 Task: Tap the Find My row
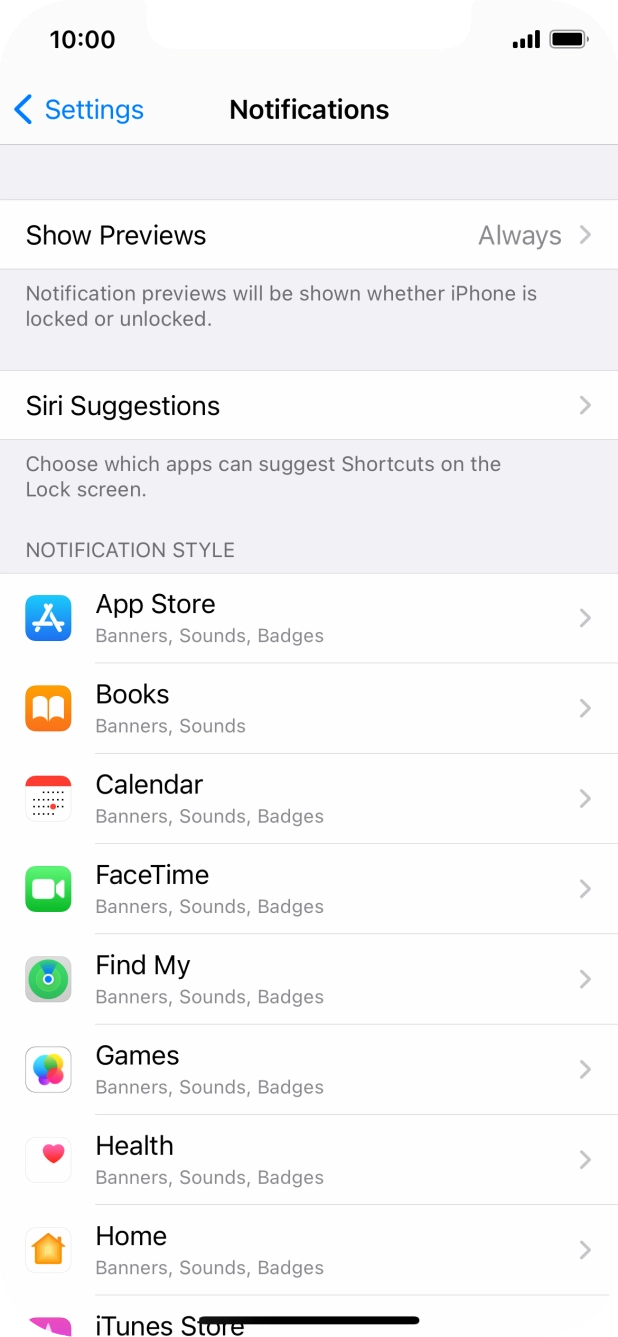pos(308,979)
